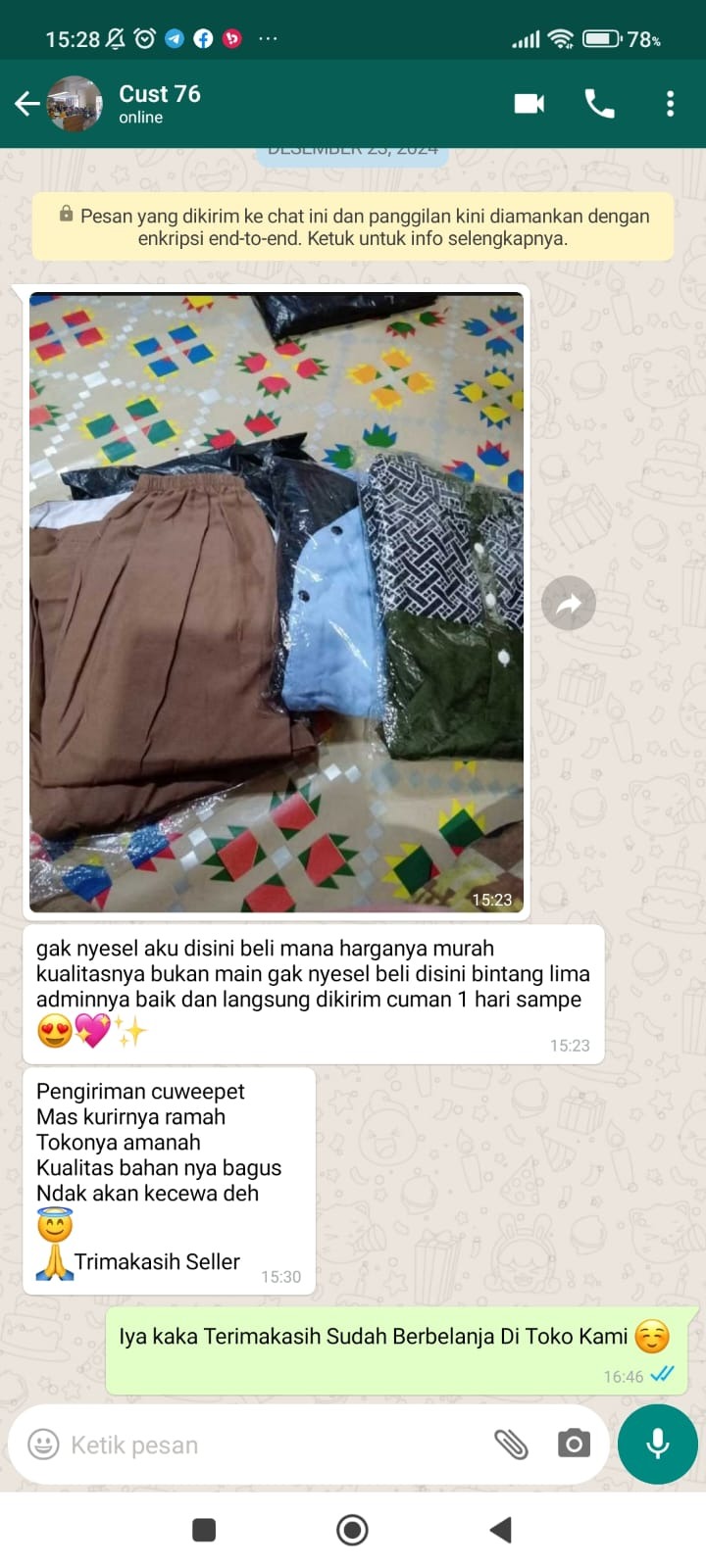Open the emoji picker

pos(43,1444)
